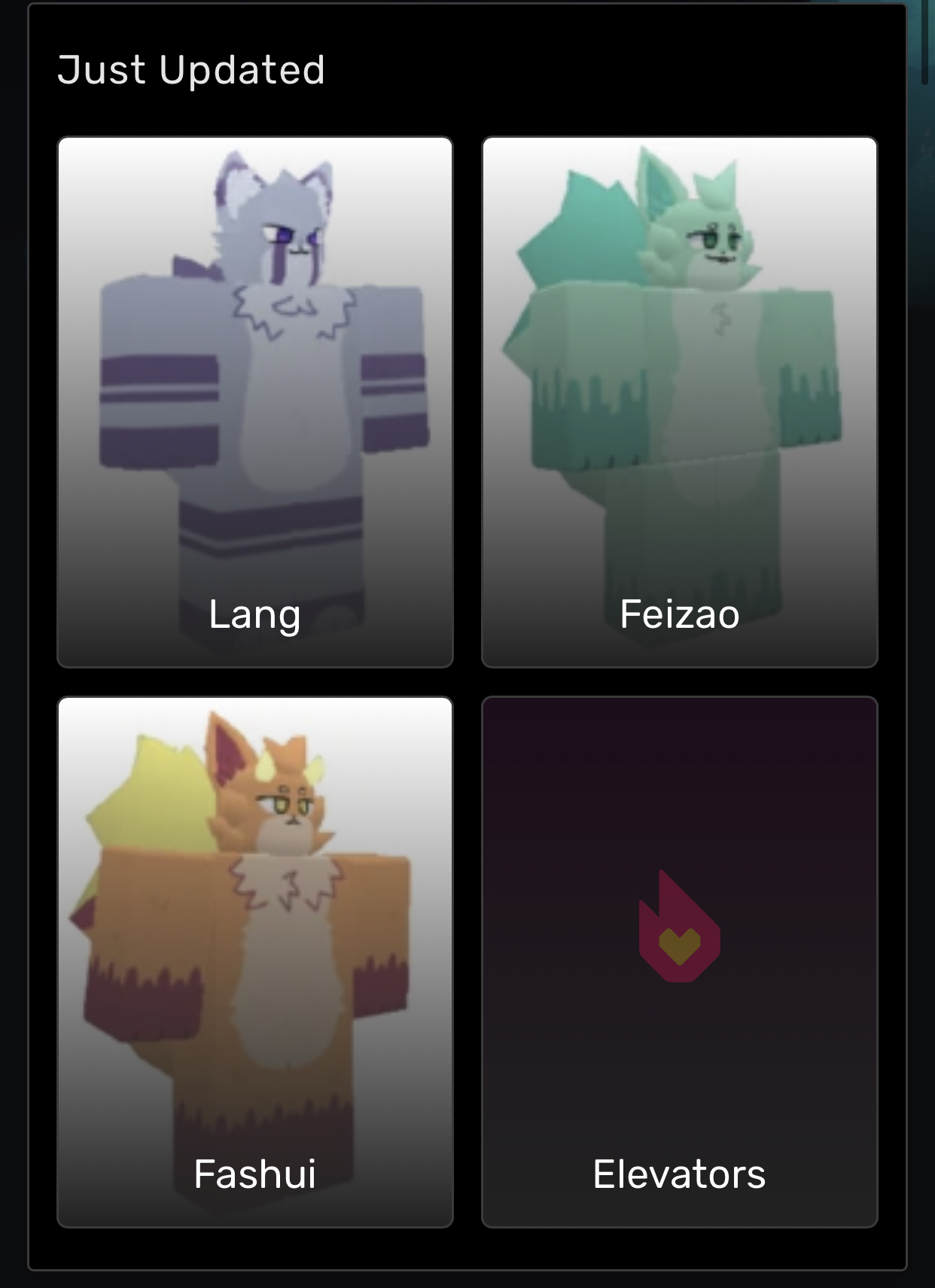The width and height of the screenshot is (935, 1288).
Task: Open the Elevators card
Action: click(679, 962)
